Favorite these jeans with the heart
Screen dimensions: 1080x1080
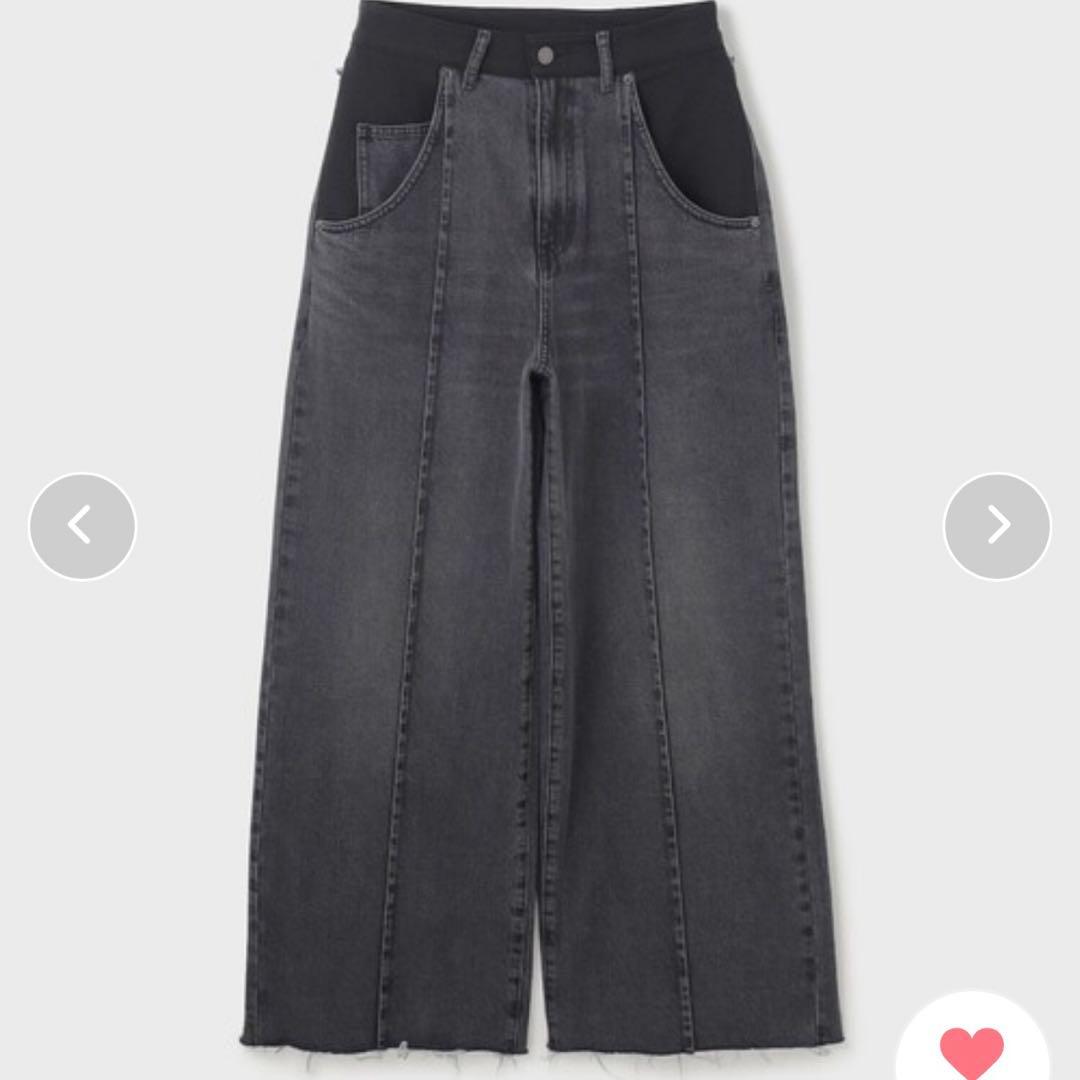(x=972, y=1050)
